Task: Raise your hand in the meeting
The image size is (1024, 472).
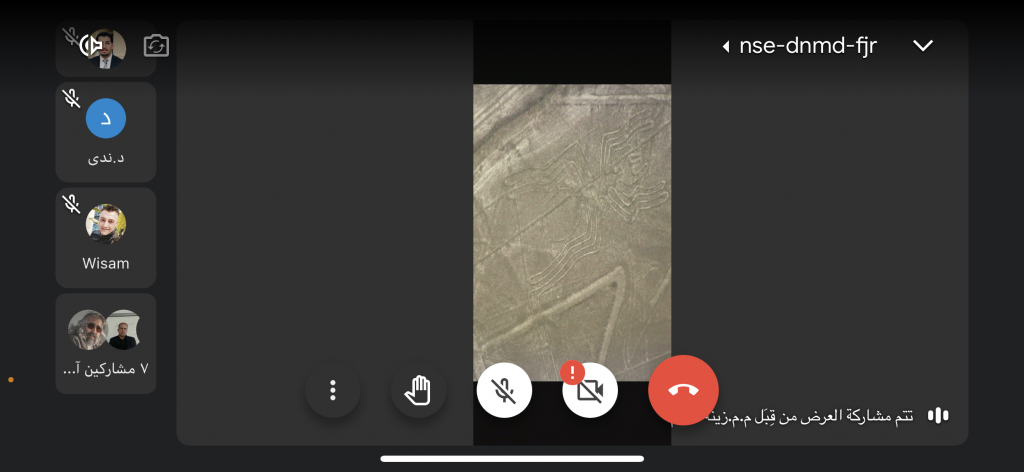Action: click(418, 390)
